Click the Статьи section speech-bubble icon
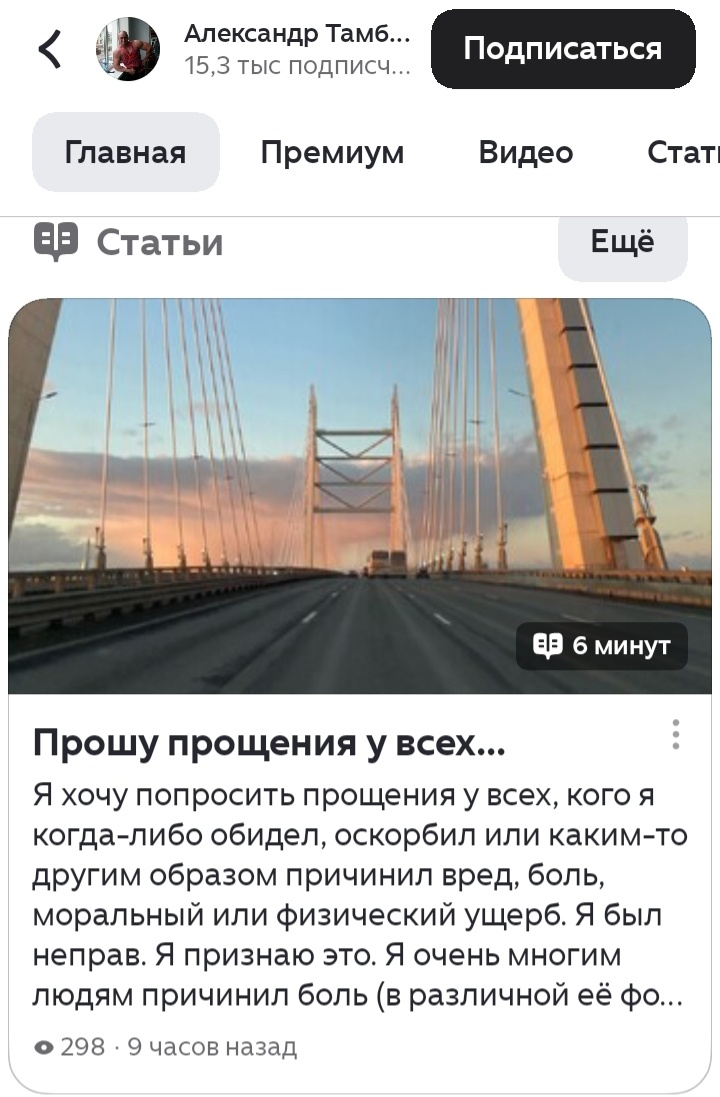This screenshot has width=720, height=1097. [x=55, y=240]
